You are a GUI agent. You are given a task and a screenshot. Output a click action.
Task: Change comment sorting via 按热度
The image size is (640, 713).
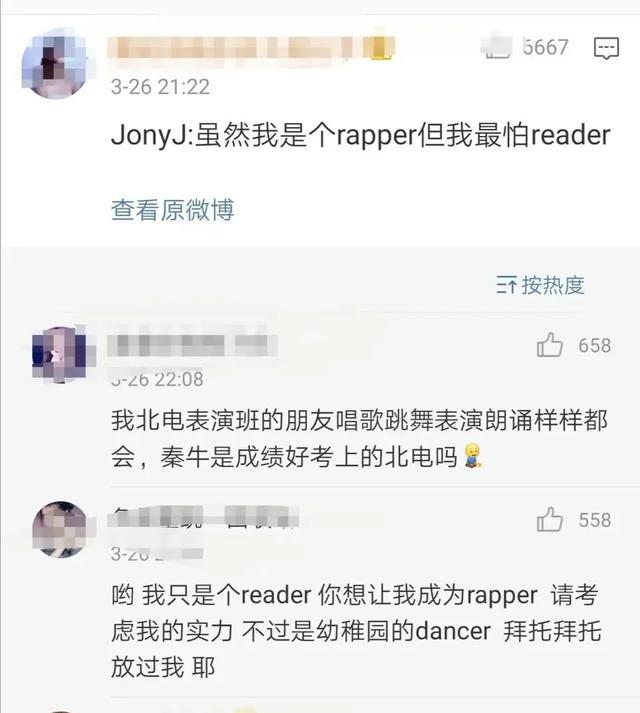541,285
